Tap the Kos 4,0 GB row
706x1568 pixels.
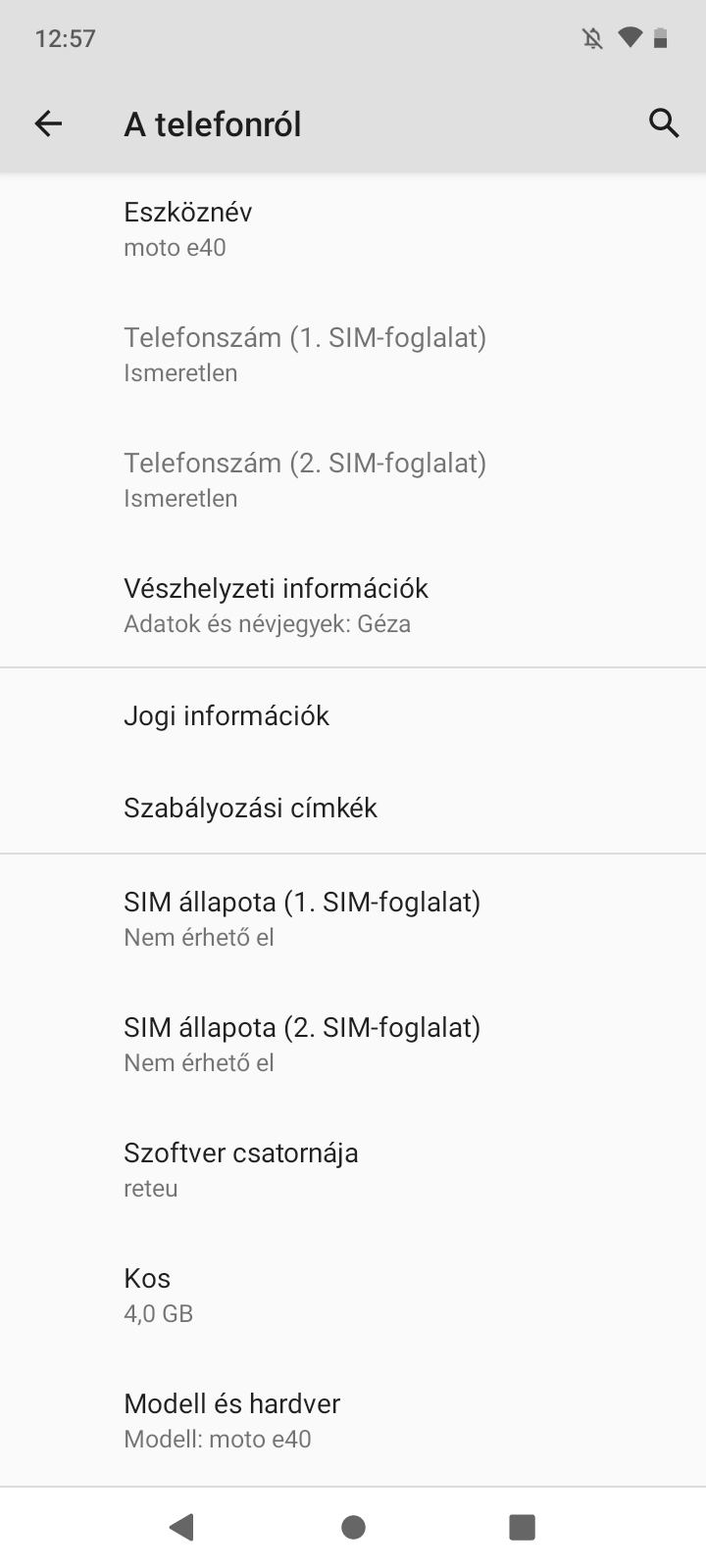353,1295
